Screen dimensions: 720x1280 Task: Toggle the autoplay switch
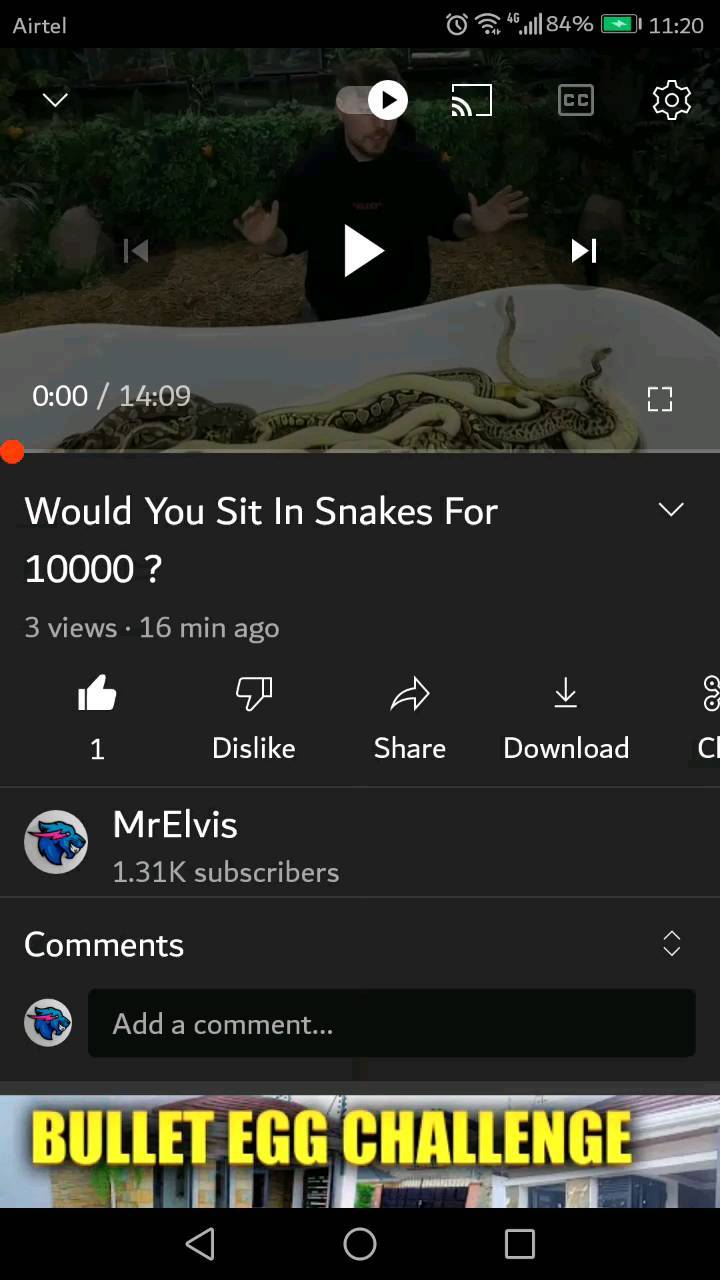(x=372, y=100)
